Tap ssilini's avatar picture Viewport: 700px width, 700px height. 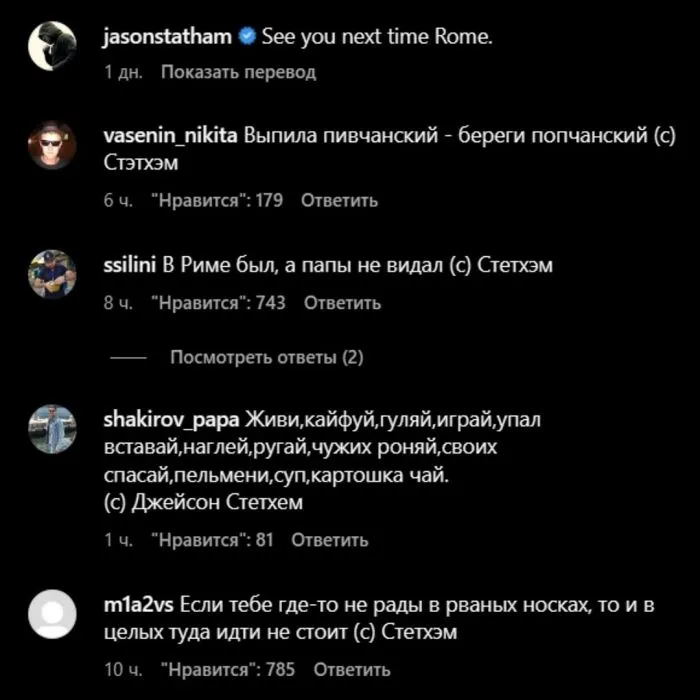[52, 274]
